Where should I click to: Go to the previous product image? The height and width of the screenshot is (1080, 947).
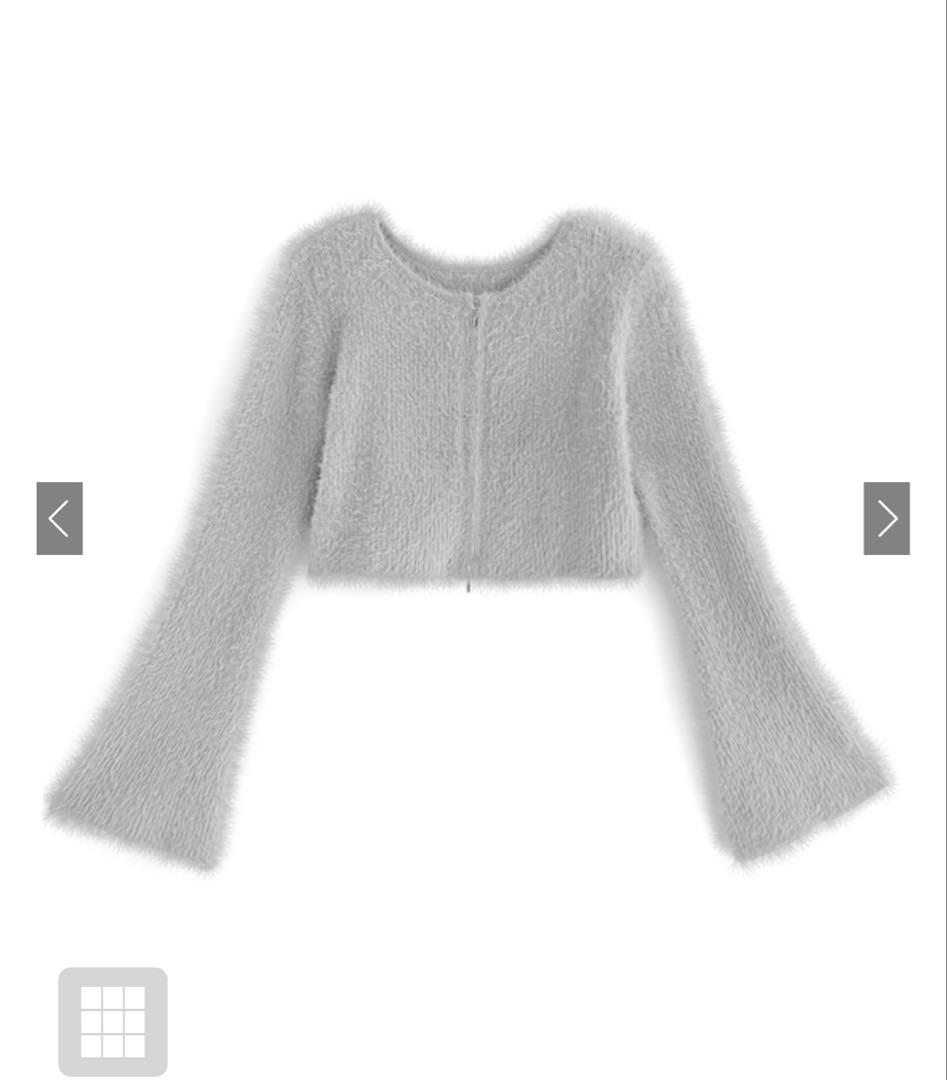pos(59,518)
